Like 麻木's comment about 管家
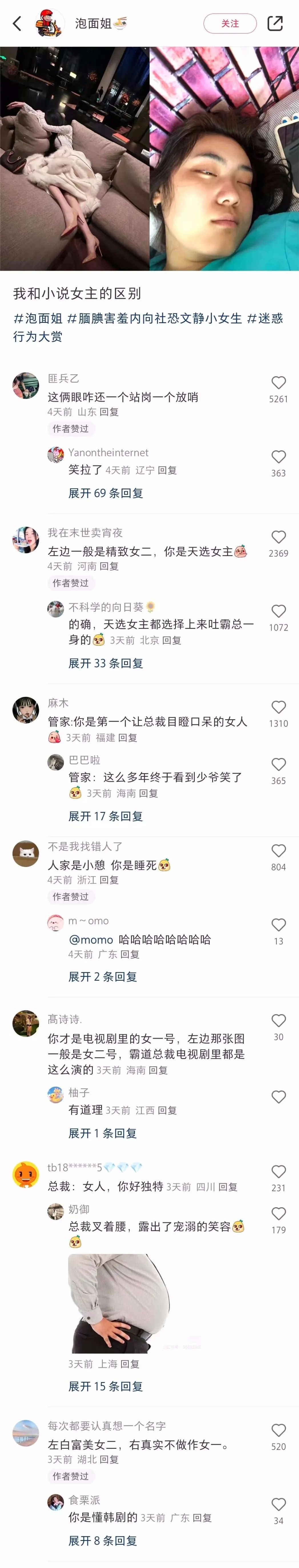 (278, 707)
